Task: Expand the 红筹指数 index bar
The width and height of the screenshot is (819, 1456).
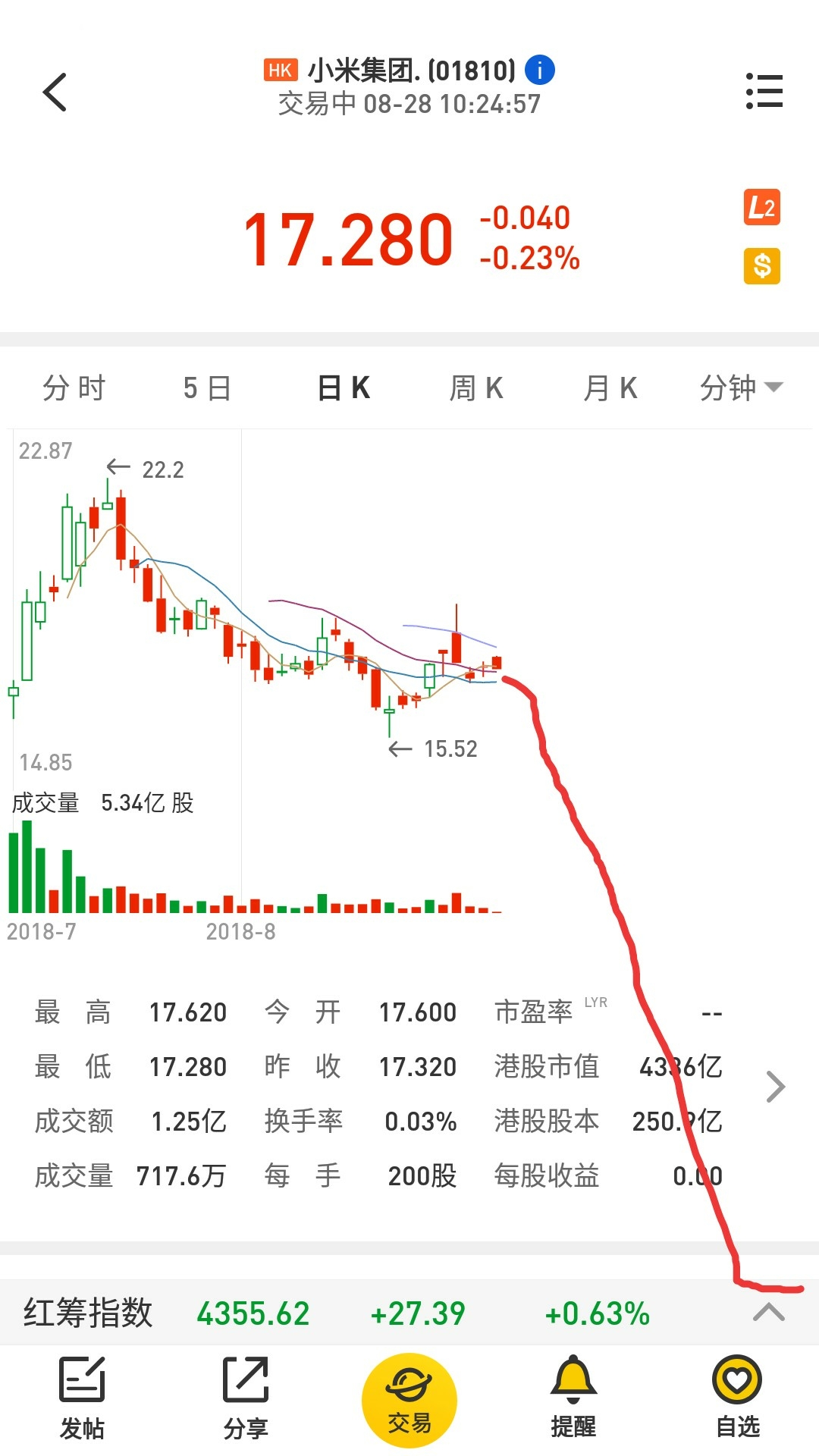Action: tap(768, 1312)
